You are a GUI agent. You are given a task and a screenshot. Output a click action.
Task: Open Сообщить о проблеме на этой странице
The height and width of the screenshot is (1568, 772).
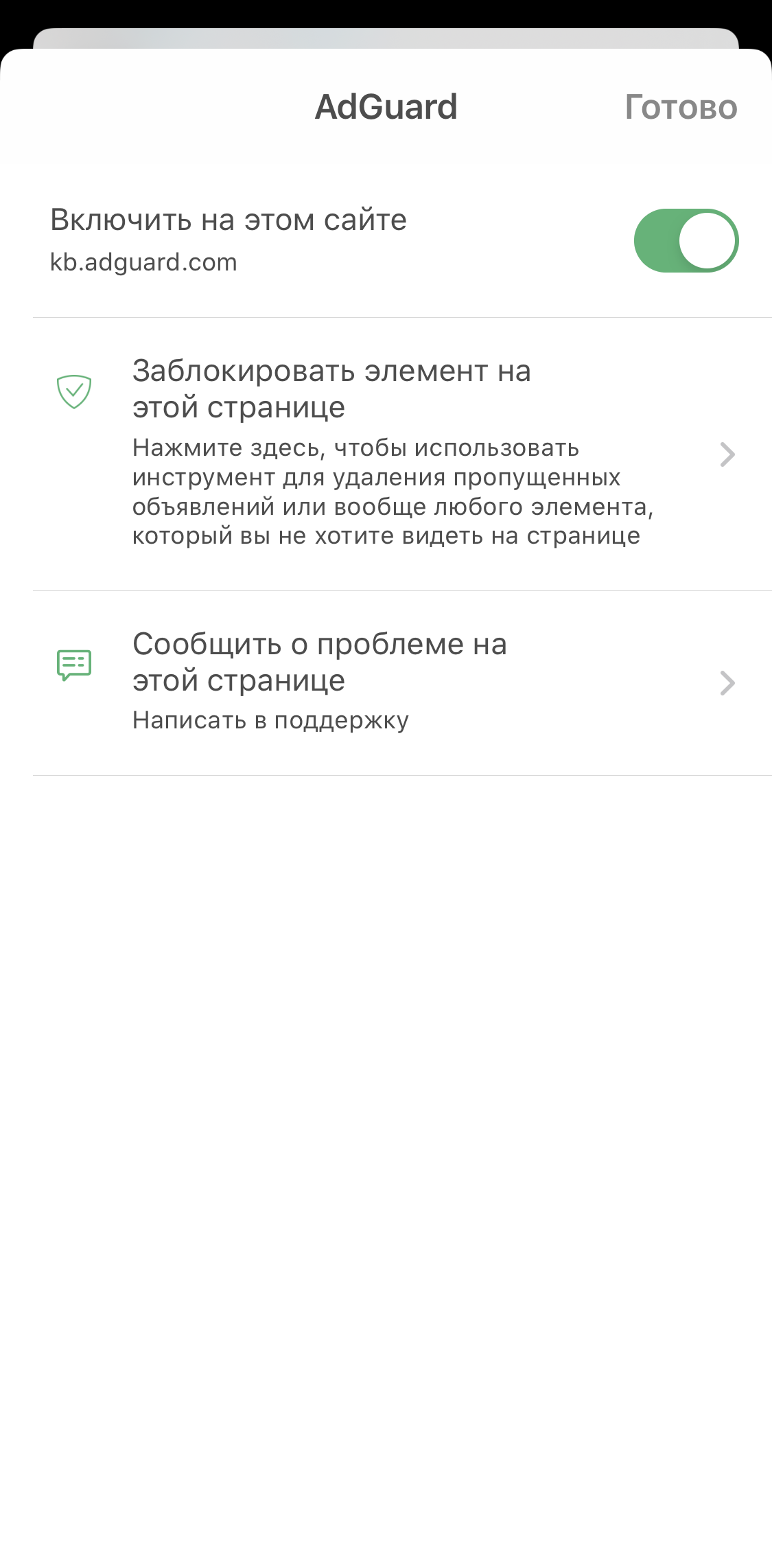coord(402,683)
